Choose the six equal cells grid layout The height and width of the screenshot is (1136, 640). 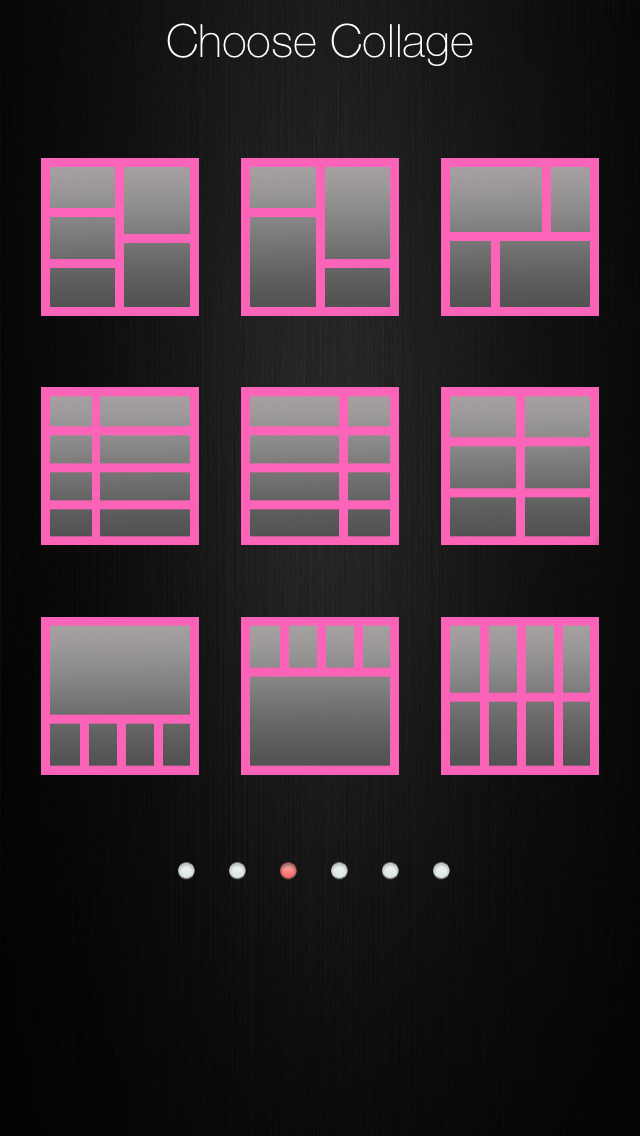click(x=520, y=466)
